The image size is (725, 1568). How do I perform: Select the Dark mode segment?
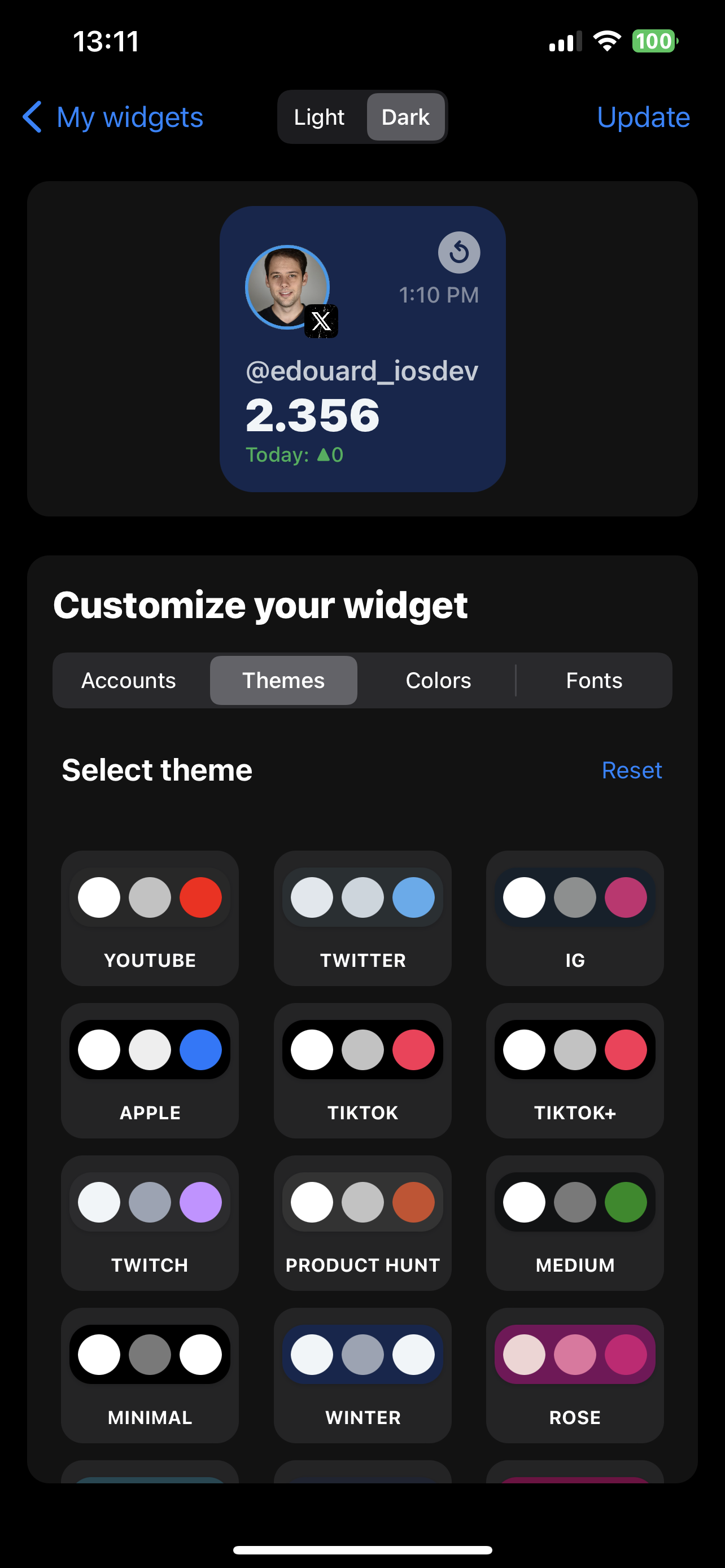point(405,117)
